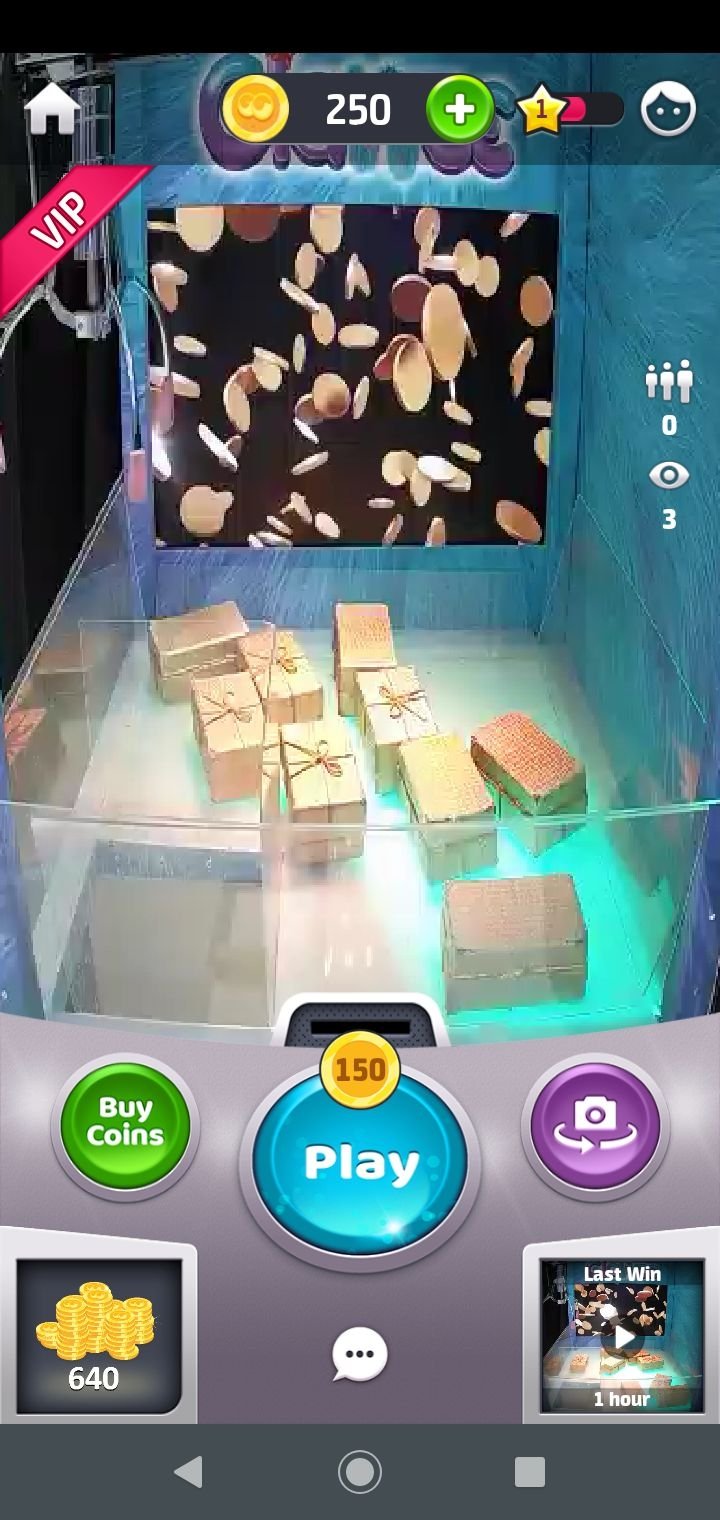Viewport: 720px width, 1520px height.
Task: Open the profile avatar
Action: tap(668, 109)
